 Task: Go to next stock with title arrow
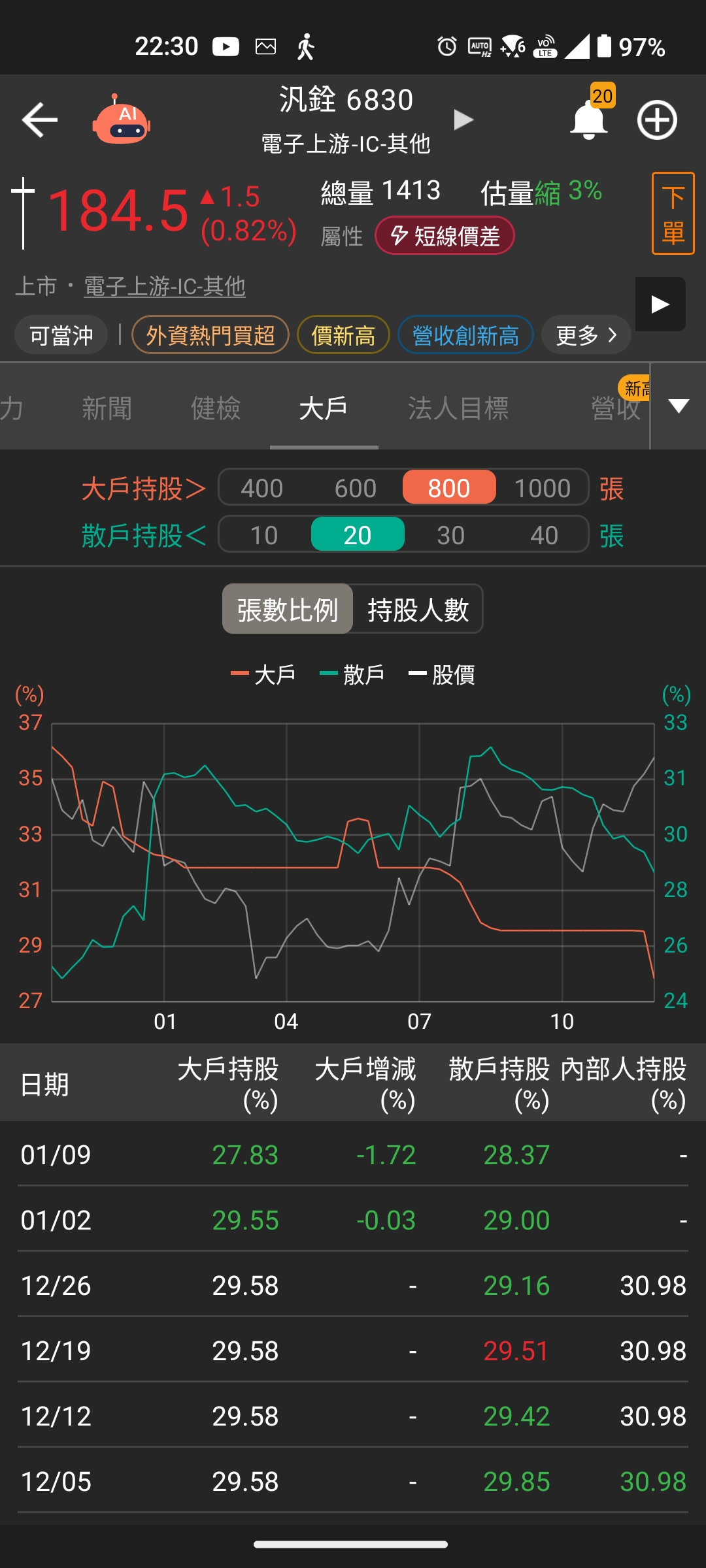tap(463, 120)
